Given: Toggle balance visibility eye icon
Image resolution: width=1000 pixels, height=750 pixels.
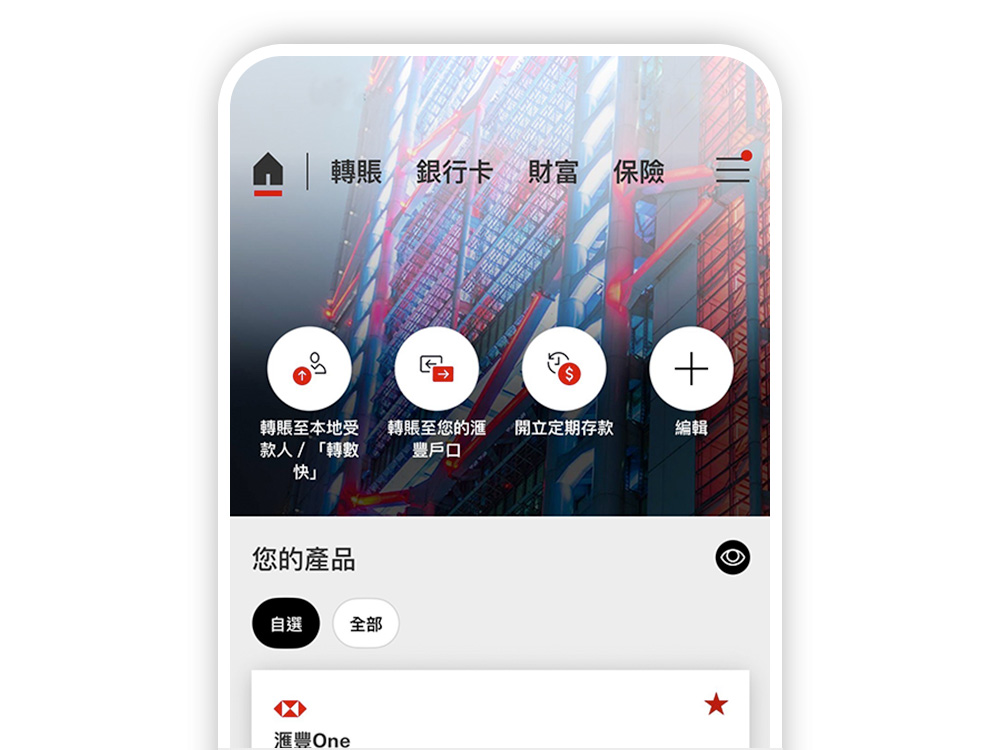Looking at the screenshot, I should pyautogui.click(x=732, y=557).
